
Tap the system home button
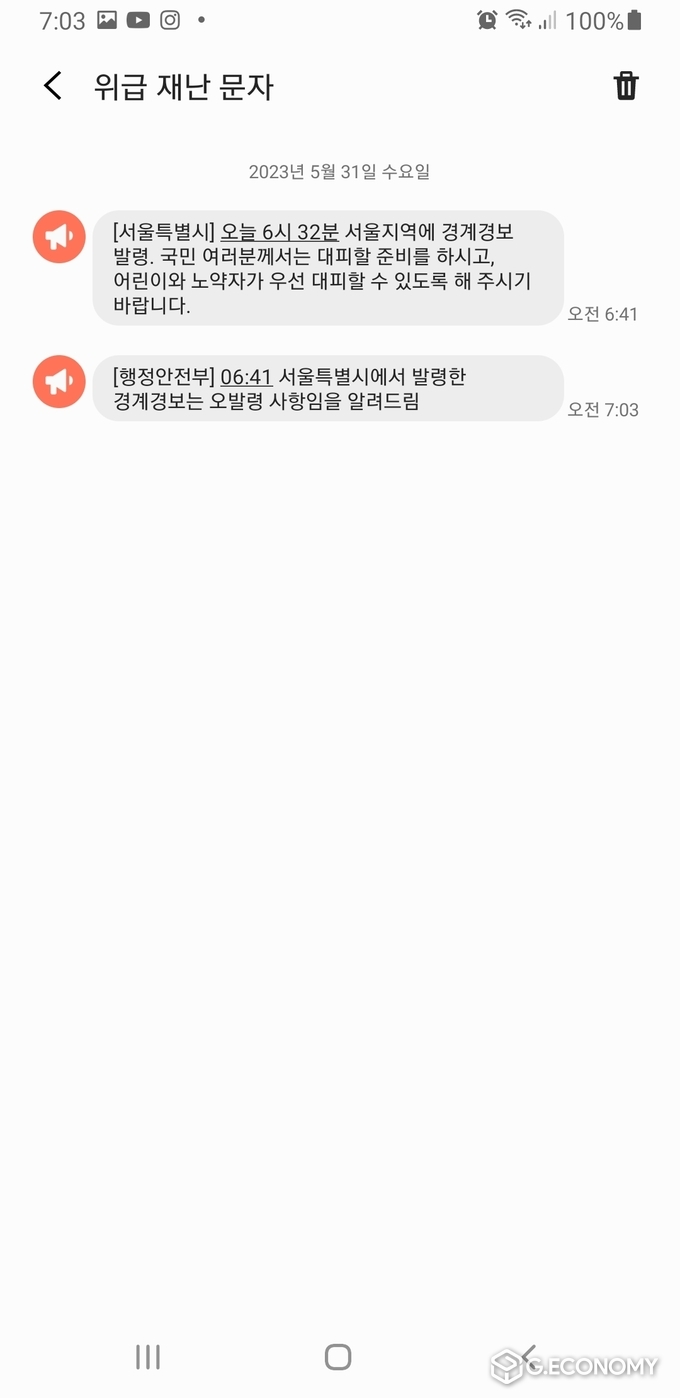tap(338, 1356)
